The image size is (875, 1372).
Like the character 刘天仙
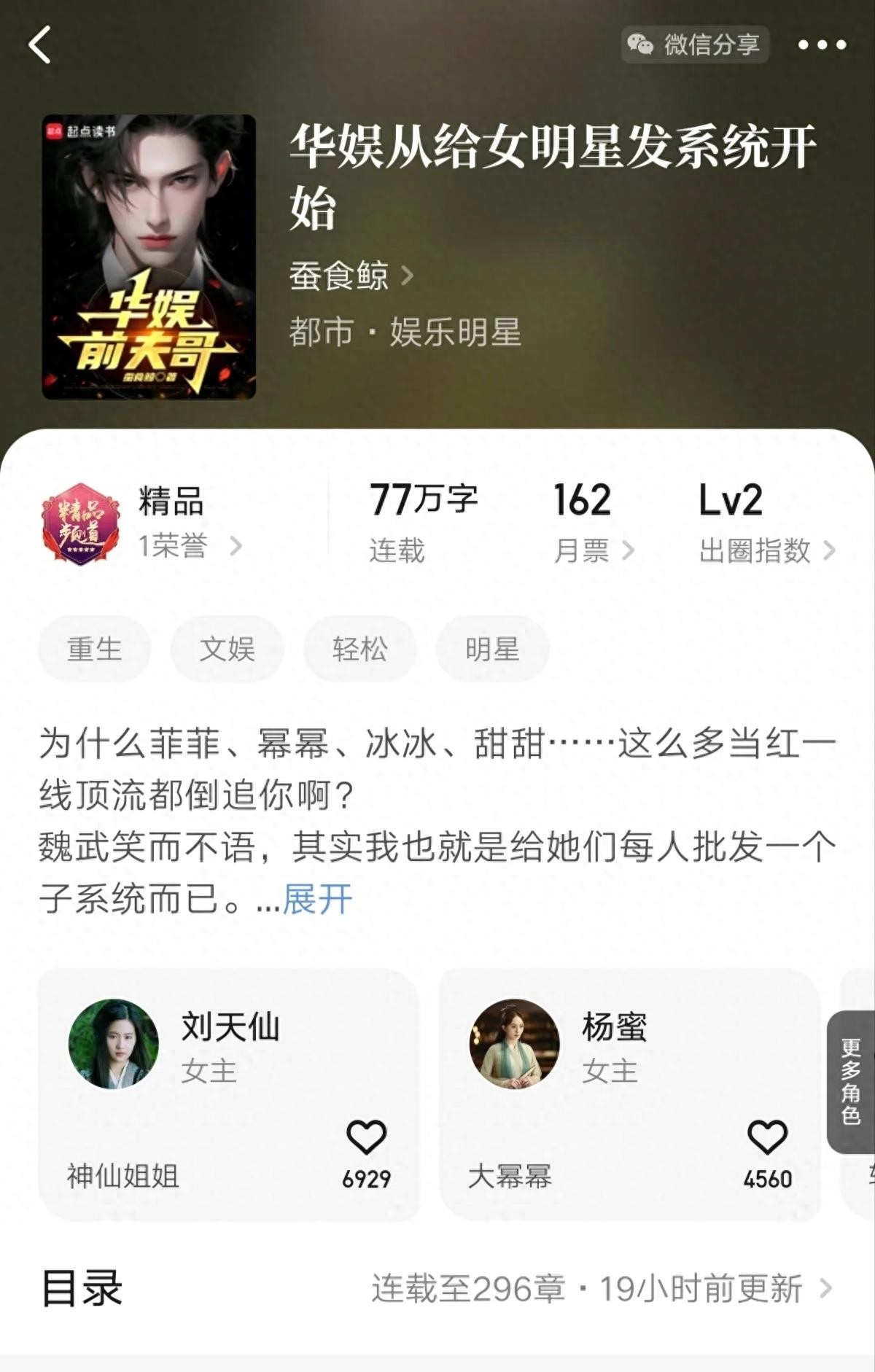pos(366,1137)
